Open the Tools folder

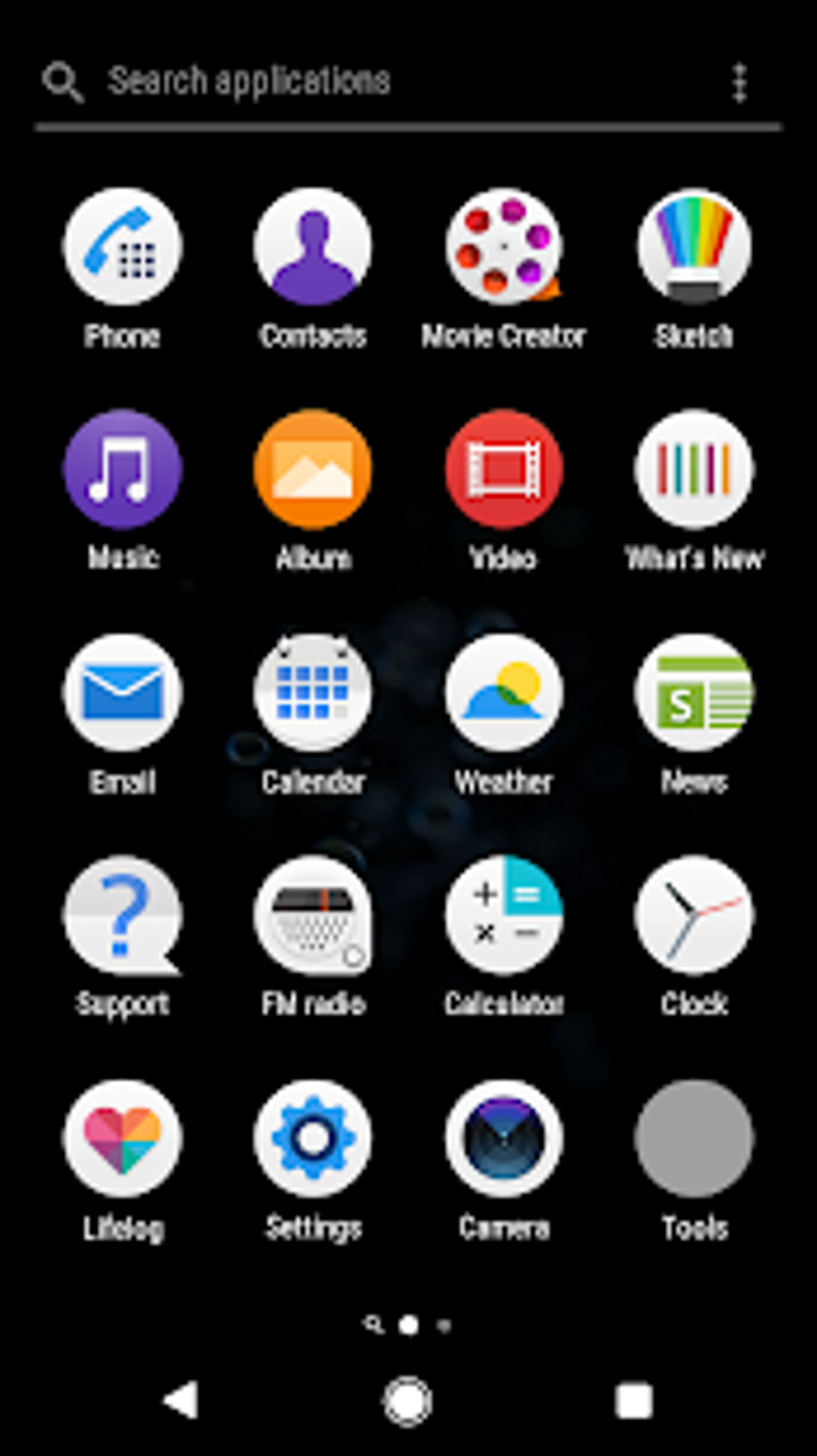tap(694, 1138)
